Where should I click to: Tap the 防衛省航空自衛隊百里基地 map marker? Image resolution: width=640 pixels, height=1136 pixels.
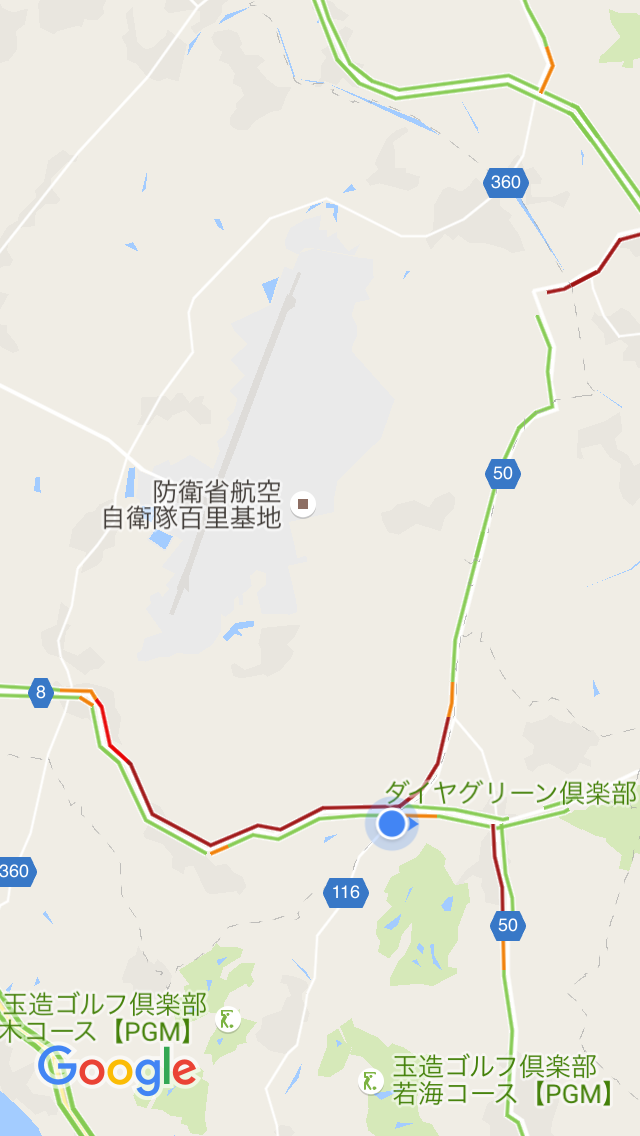coord(302,503)
